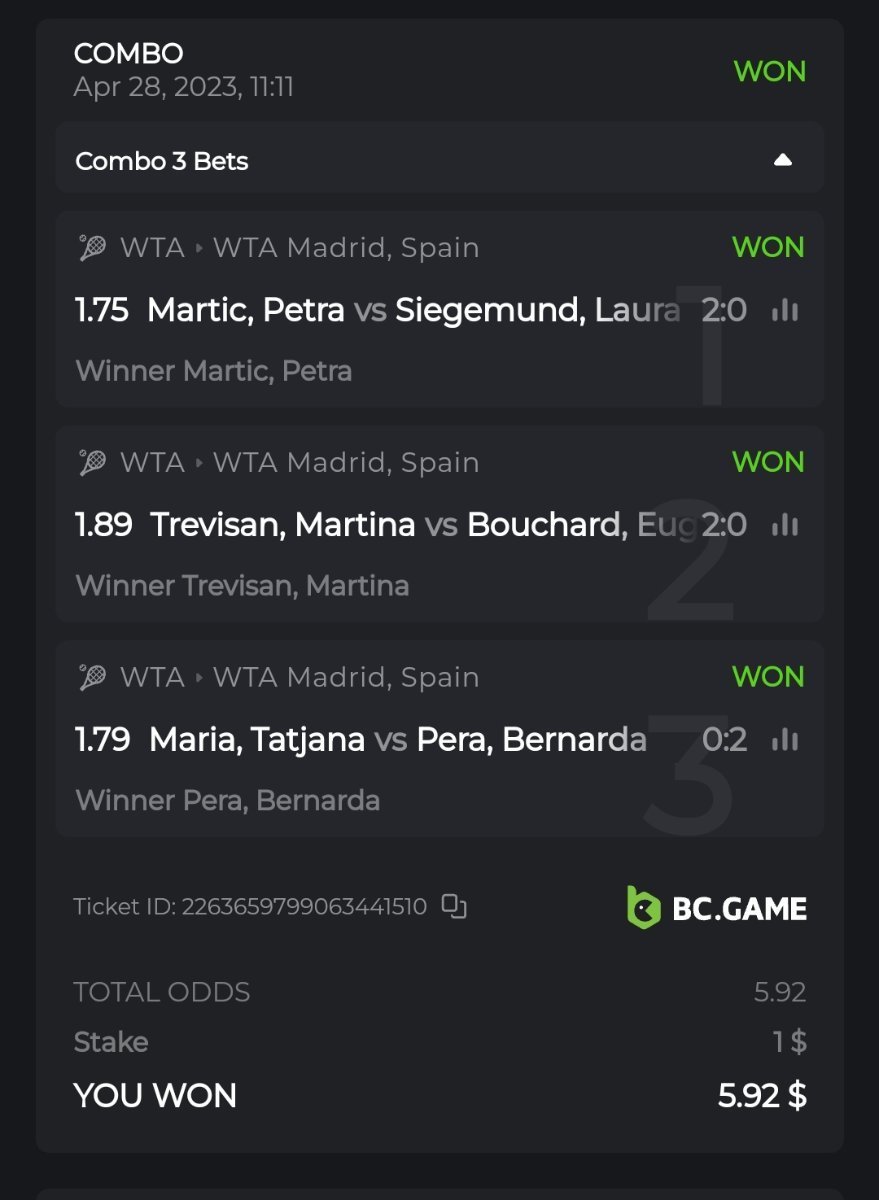Collapse the Combo 3 Bets section
The width and height of the screenshot is (879, 1200).
(x=782, y=160)
